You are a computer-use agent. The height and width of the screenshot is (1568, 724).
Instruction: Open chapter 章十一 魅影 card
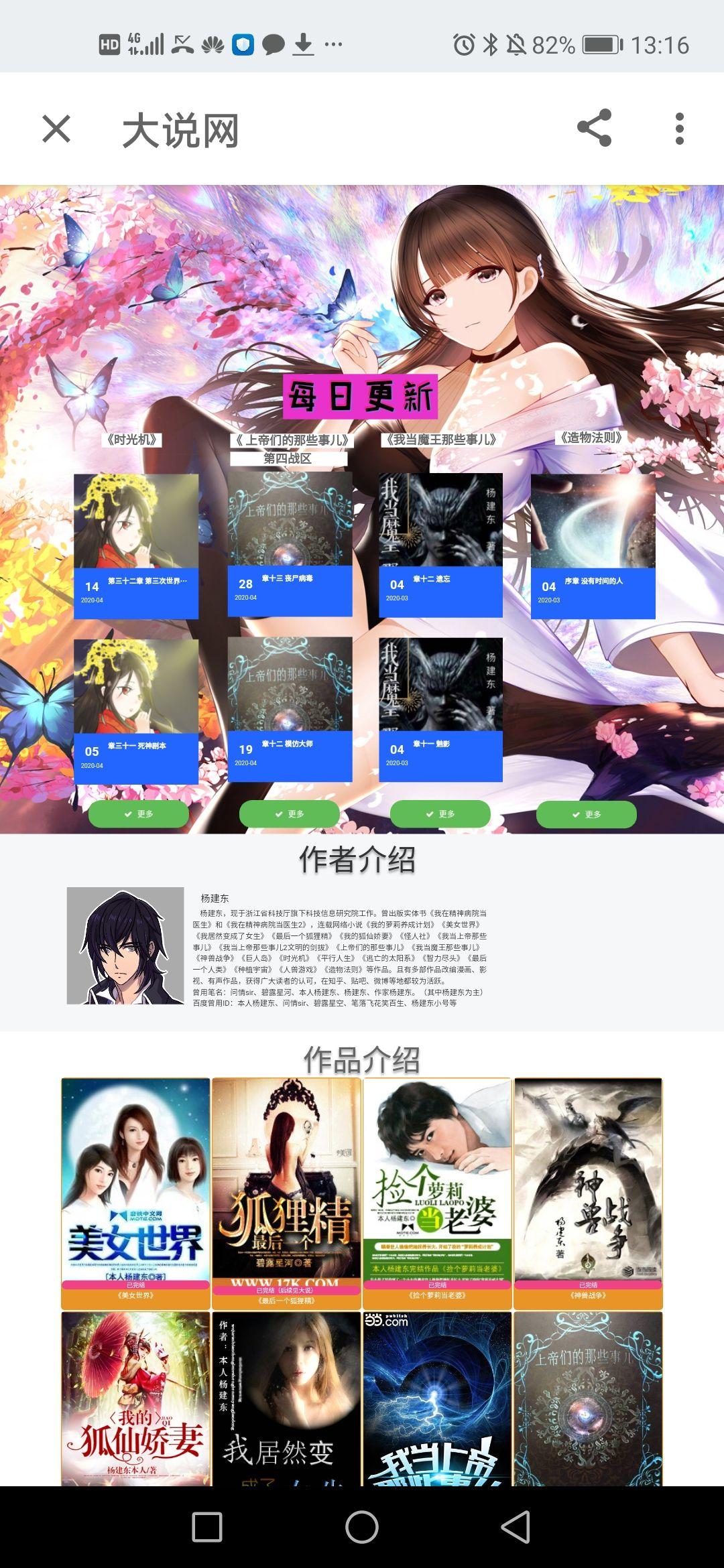click(x=440, y=709)
